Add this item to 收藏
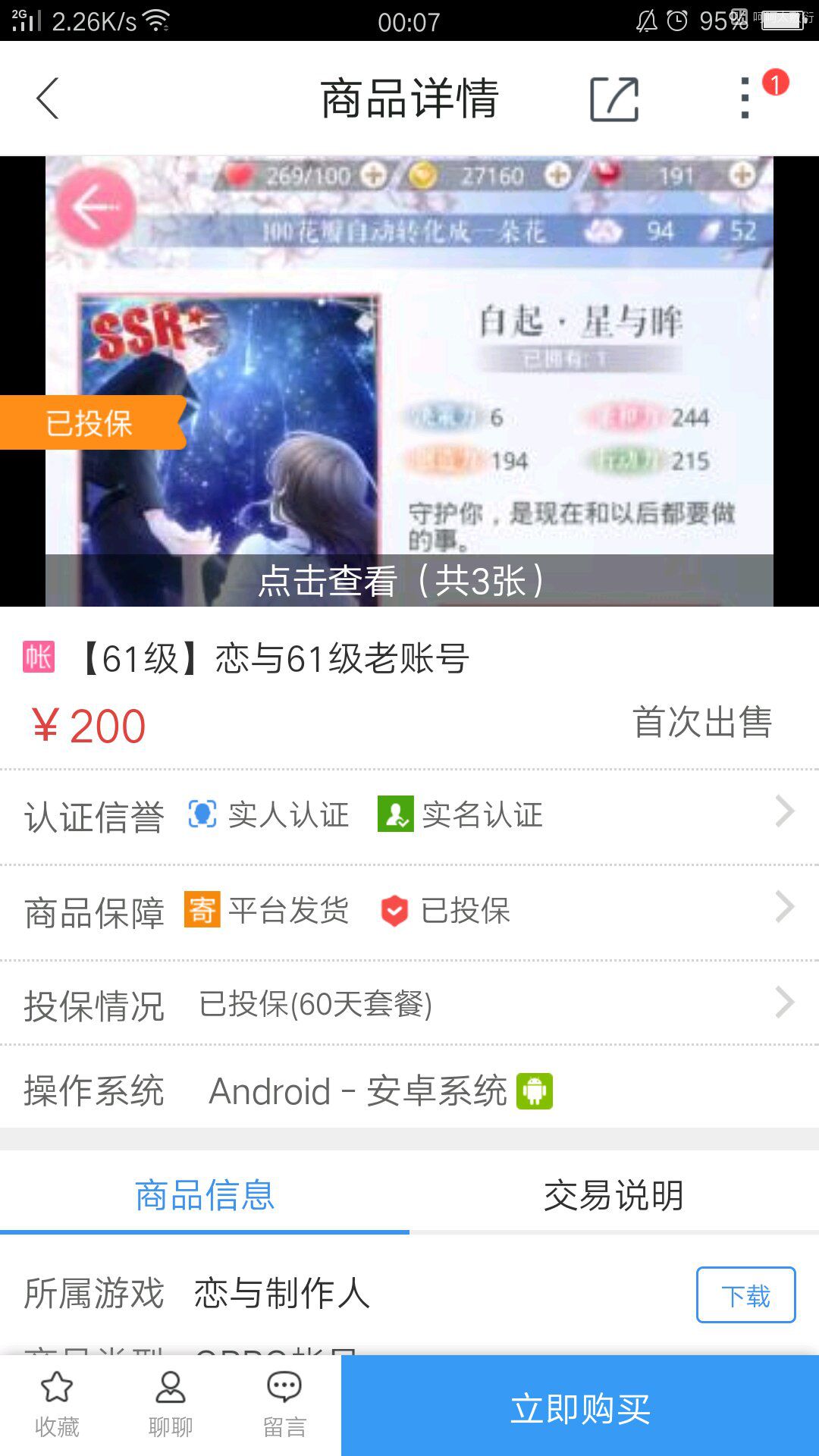Screen dimensions: 819x1456 (x=57, y=1404)
